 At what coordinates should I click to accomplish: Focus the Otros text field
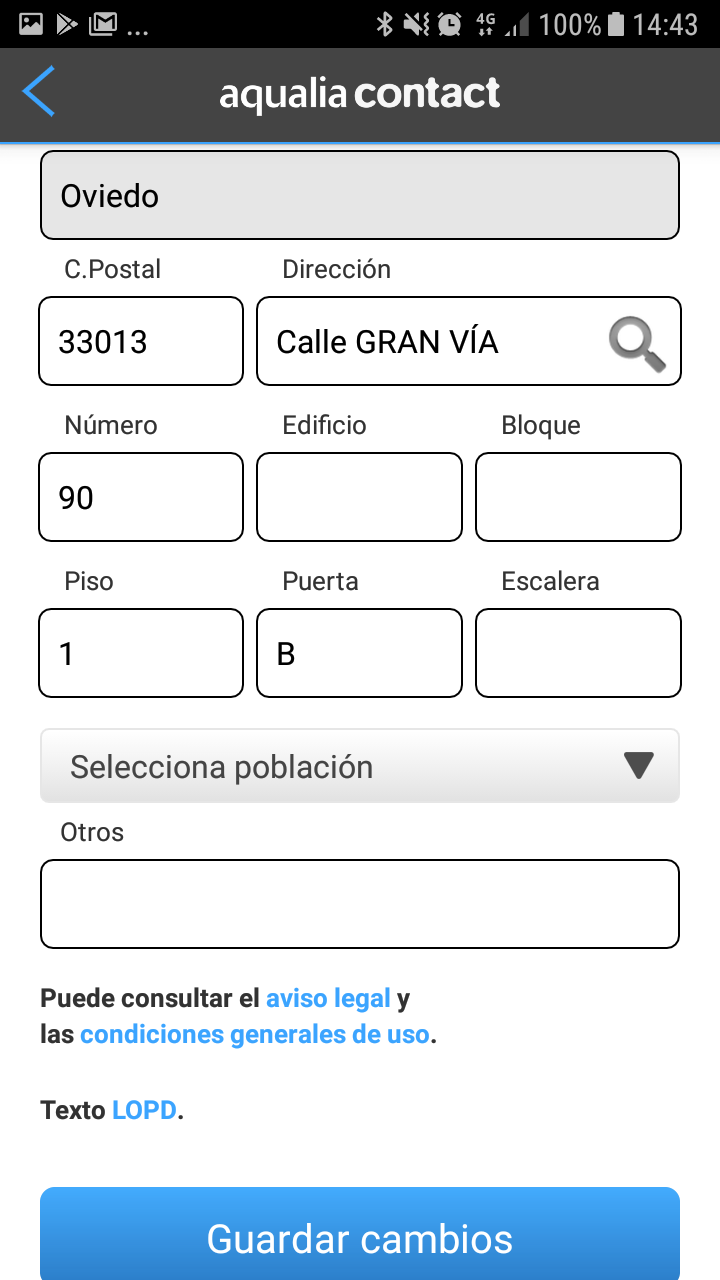(x=360, y=904)
